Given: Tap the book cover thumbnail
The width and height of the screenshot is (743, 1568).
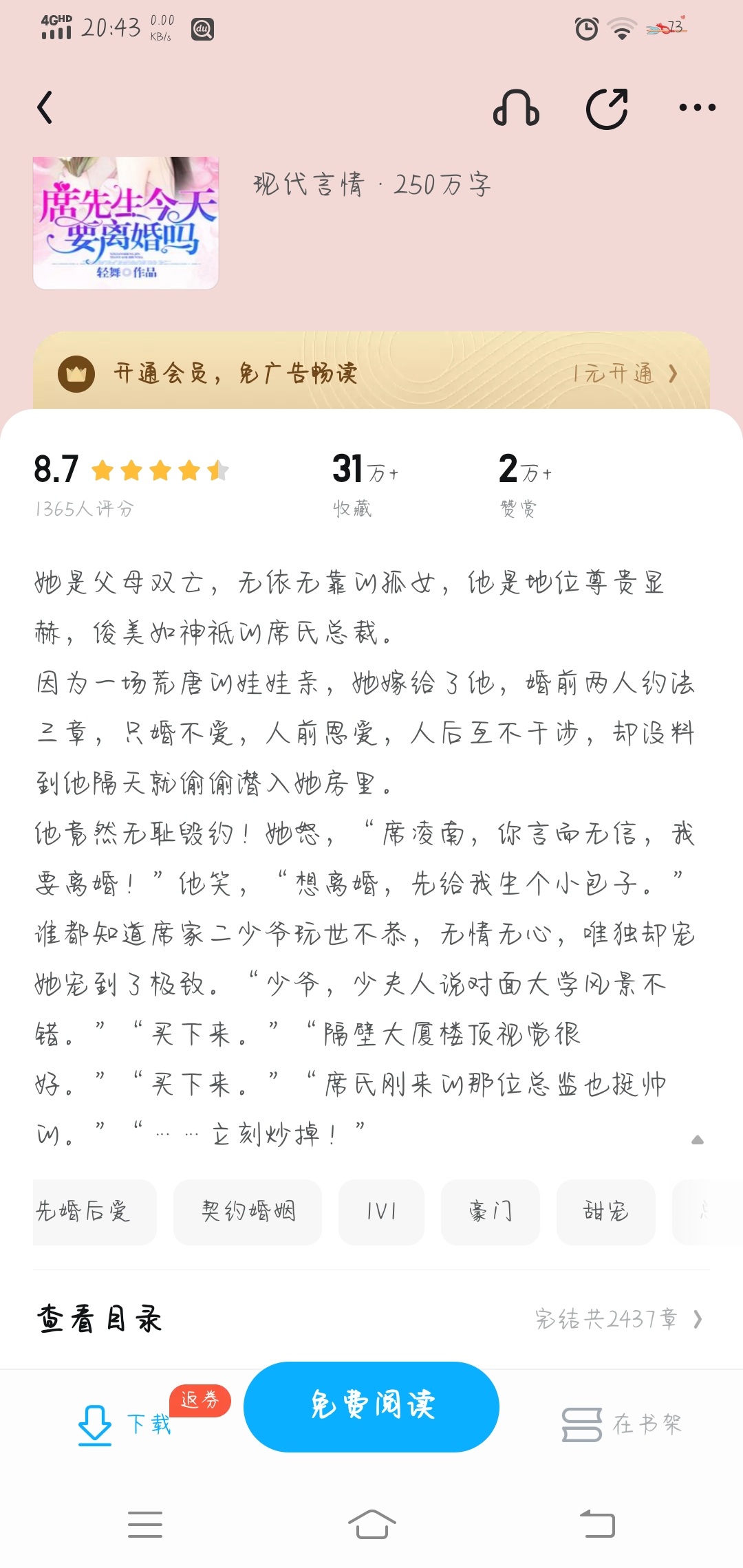Looking at the screenshot, I should point(126,223).
